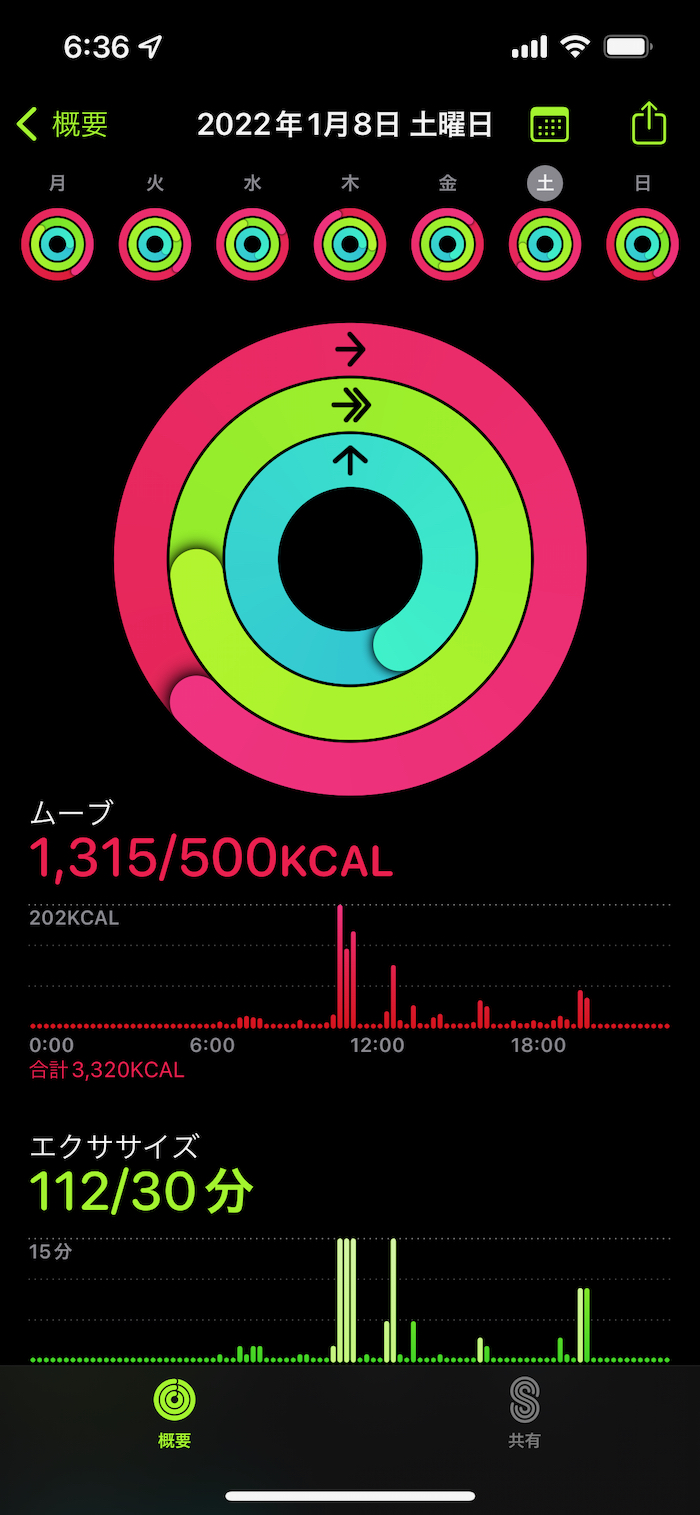The image size is (700, 1515).
Task: Share this day's activity
Action: coord(648,125)
